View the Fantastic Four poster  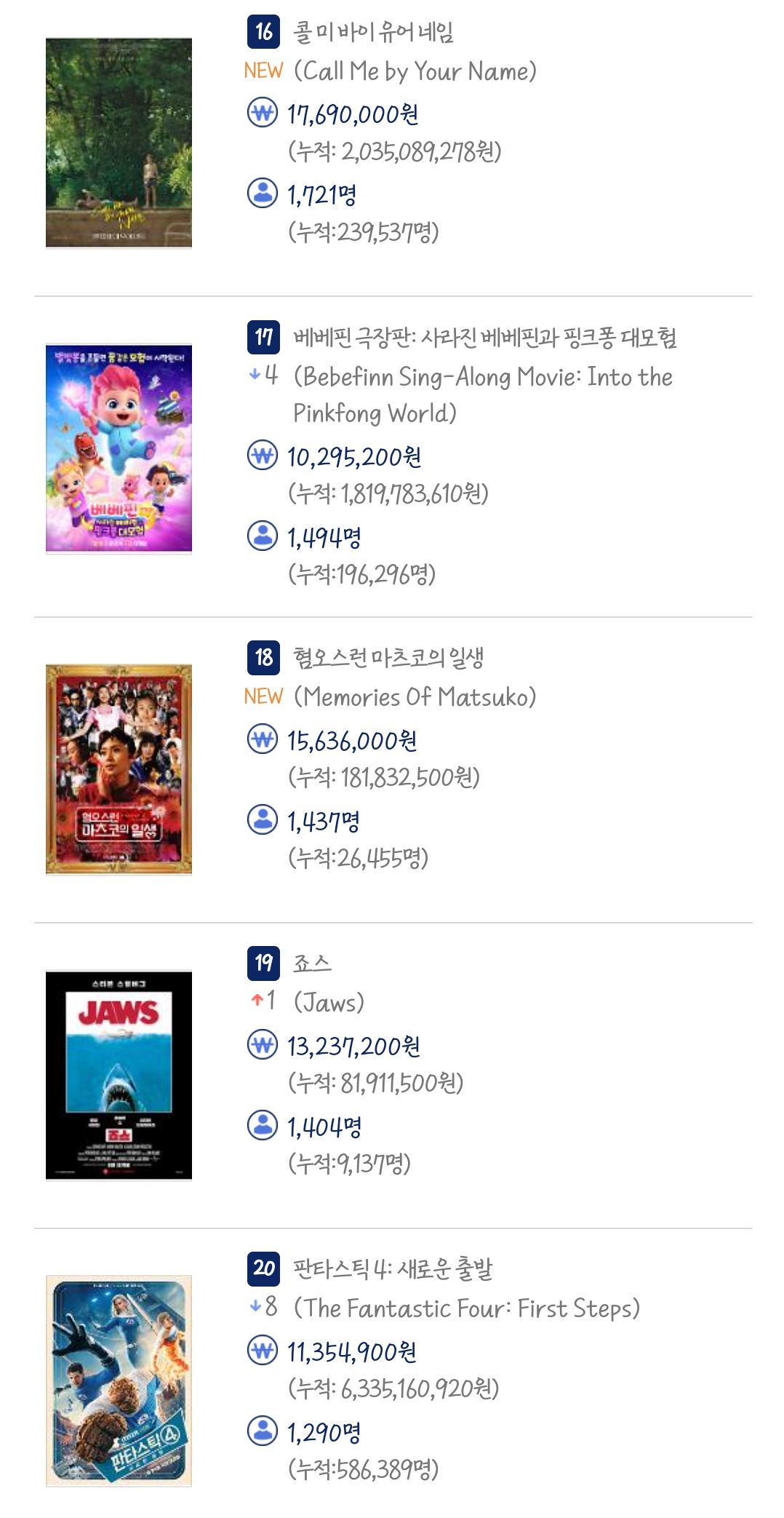(119, 1380)
